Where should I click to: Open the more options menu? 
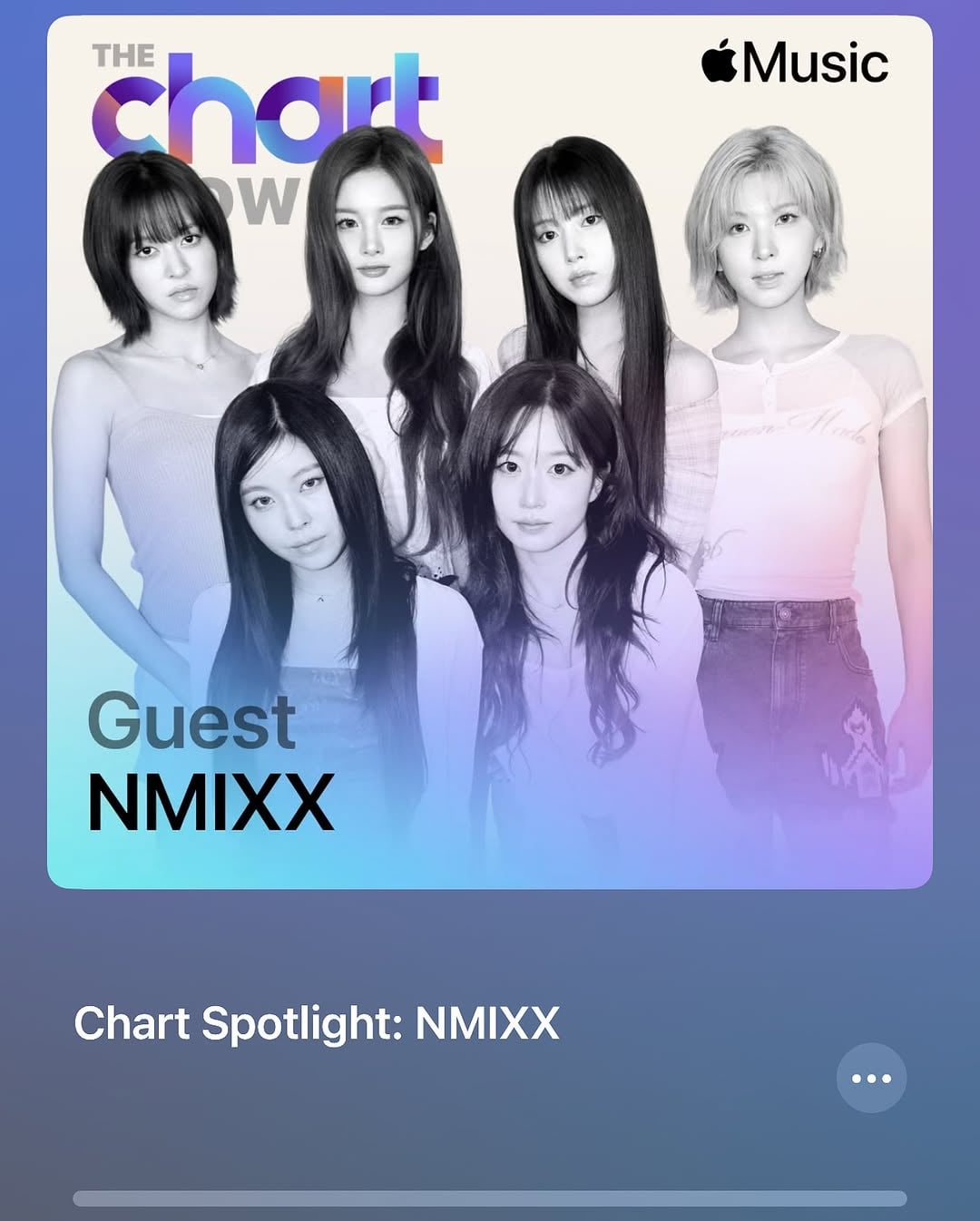(x=871, y=1078)
